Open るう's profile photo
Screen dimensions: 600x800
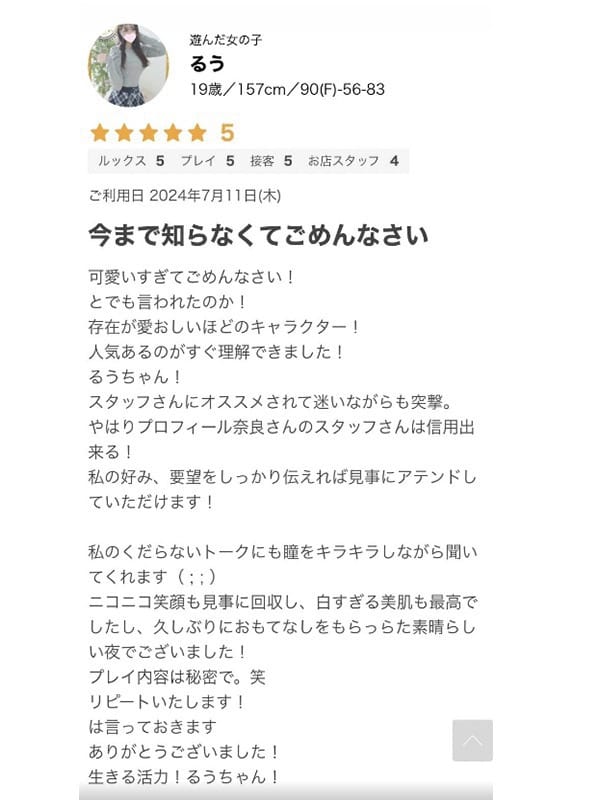click(x=128, y=65)
